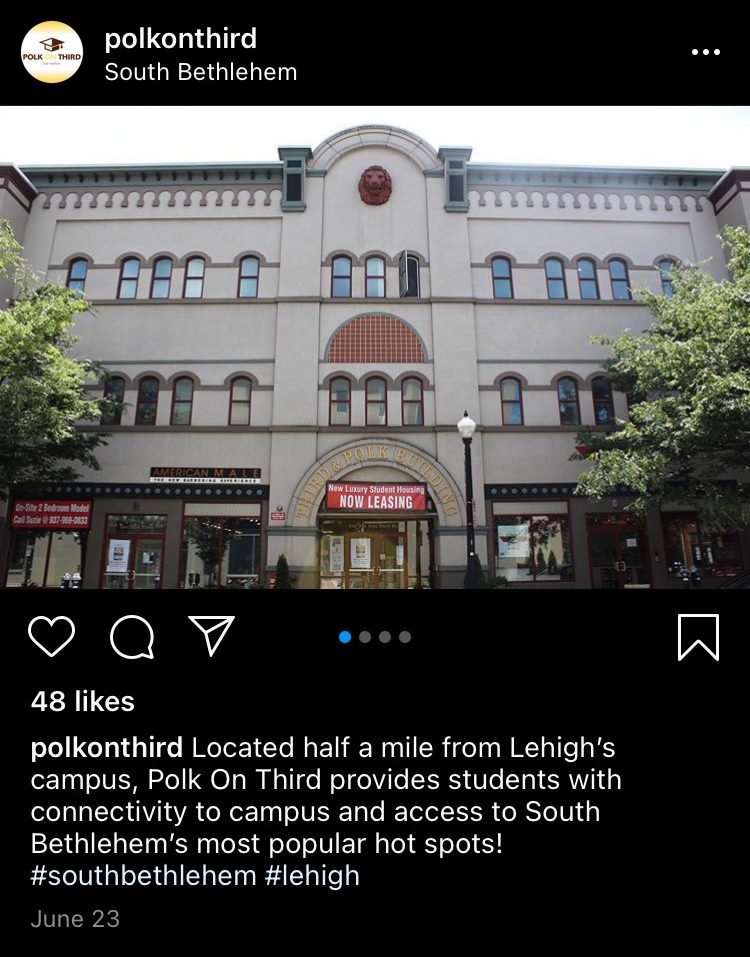Save the post with the bookmark icon
Image resolution: width=750 pixels, height=957 pixels.
tap(698, 636)
